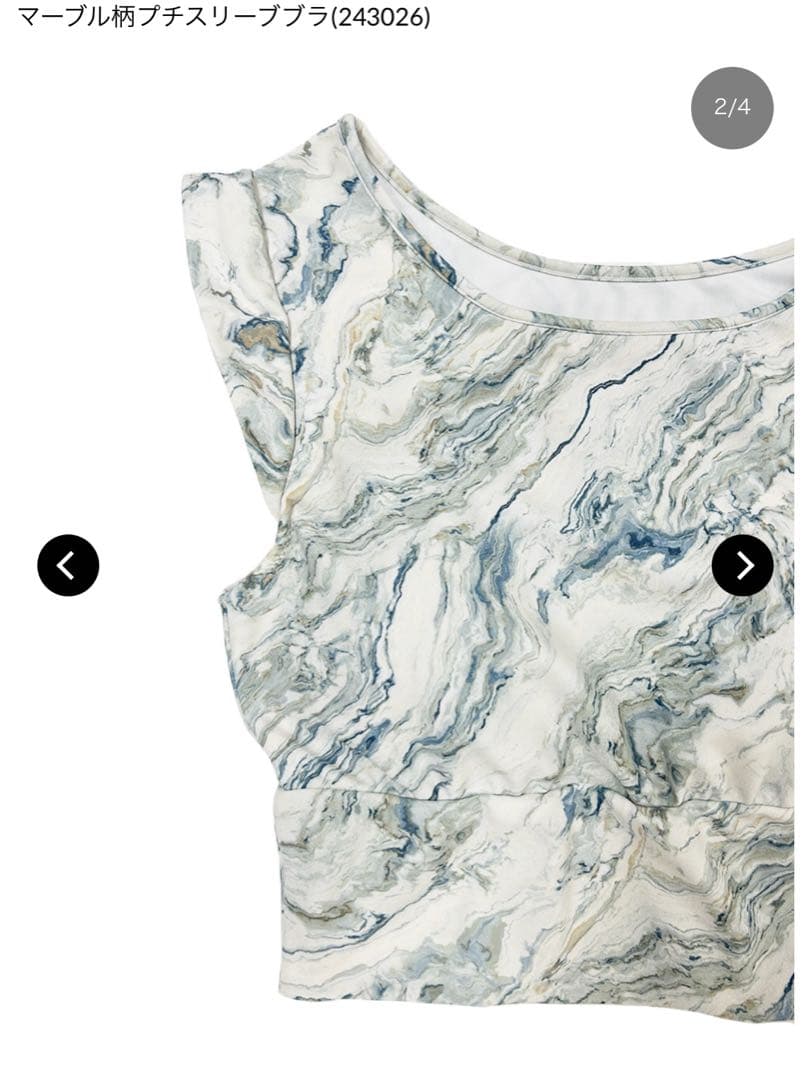Screen dimensions: 812x1080
Task: Go to the previous product image
Action: pos(68,566)
